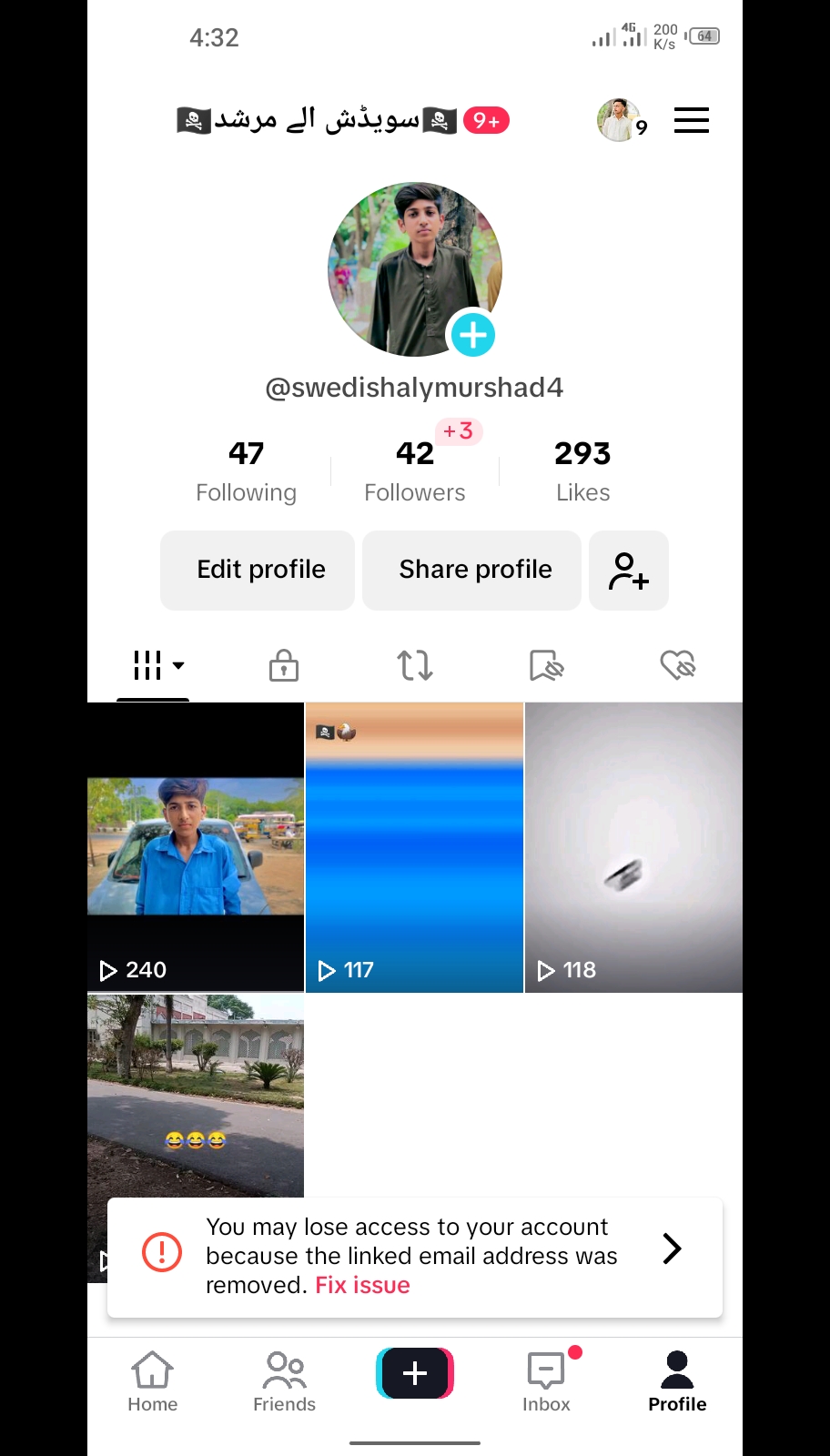Viewport: 830px width, 1456px height.
Task: Open the add friends icon
Action: 629,571
